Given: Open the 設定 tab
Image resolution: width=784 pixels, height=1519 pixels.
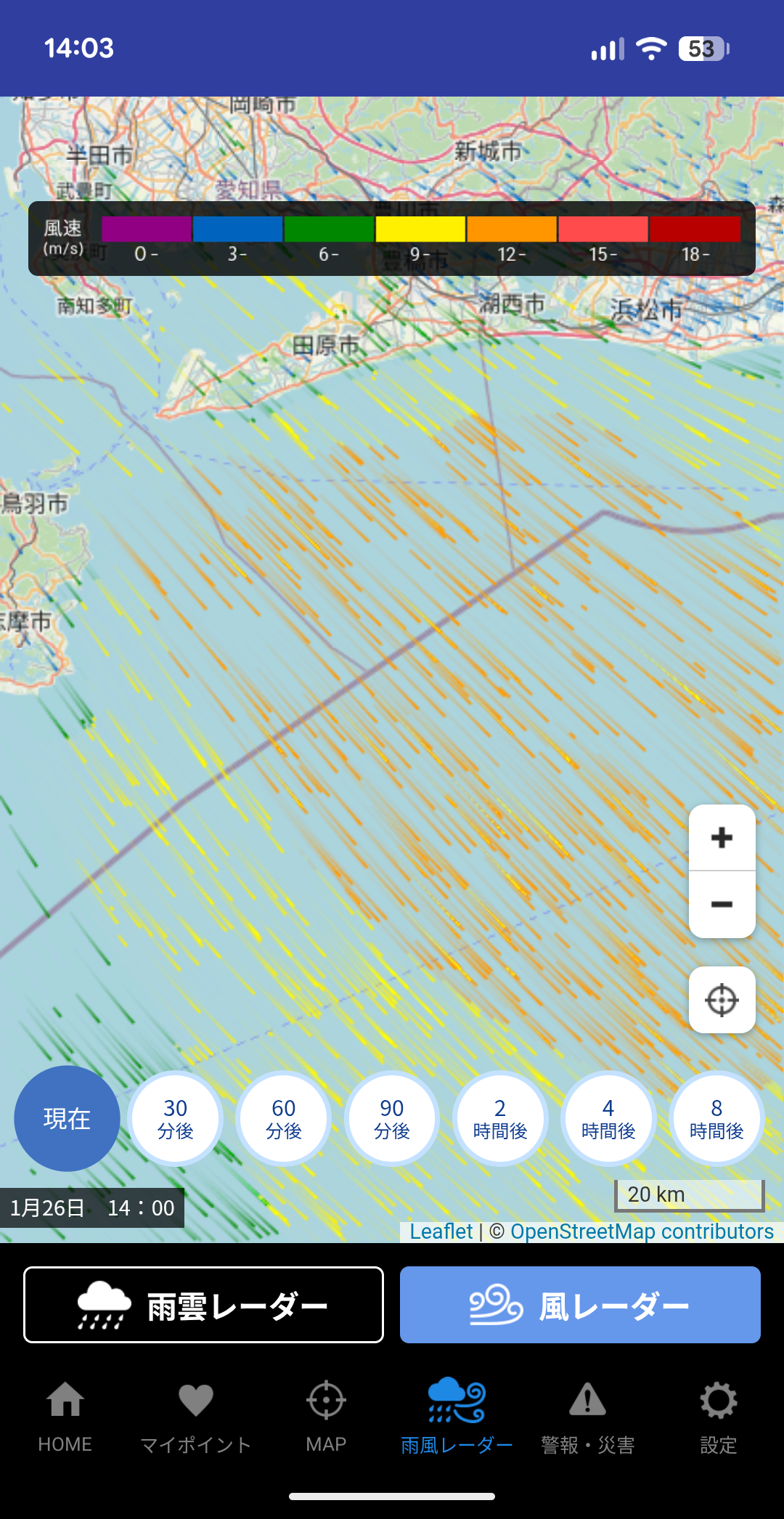Looking at the screenshot, I should pos(718,1417).
